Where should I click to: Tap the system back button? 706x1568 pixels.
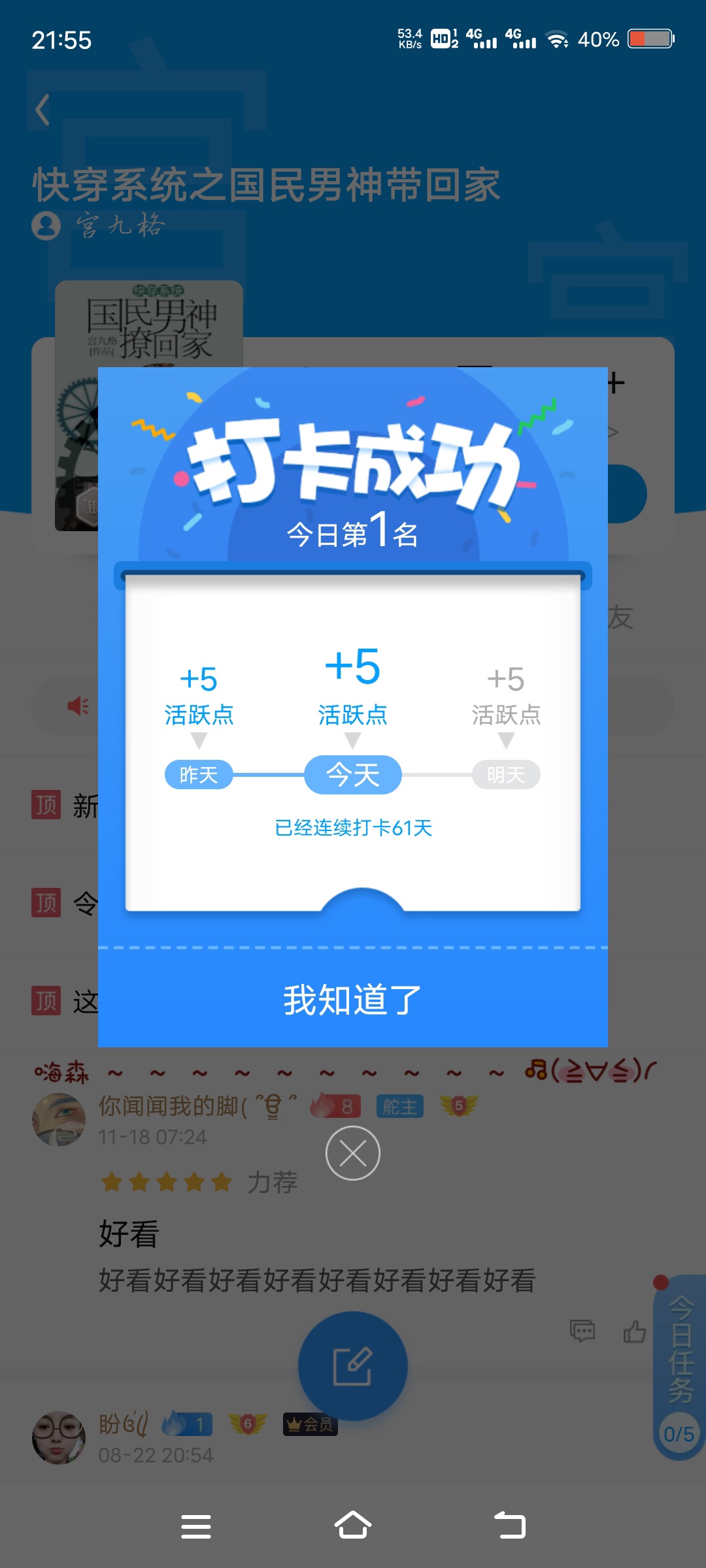click(x=510, y=1526)
